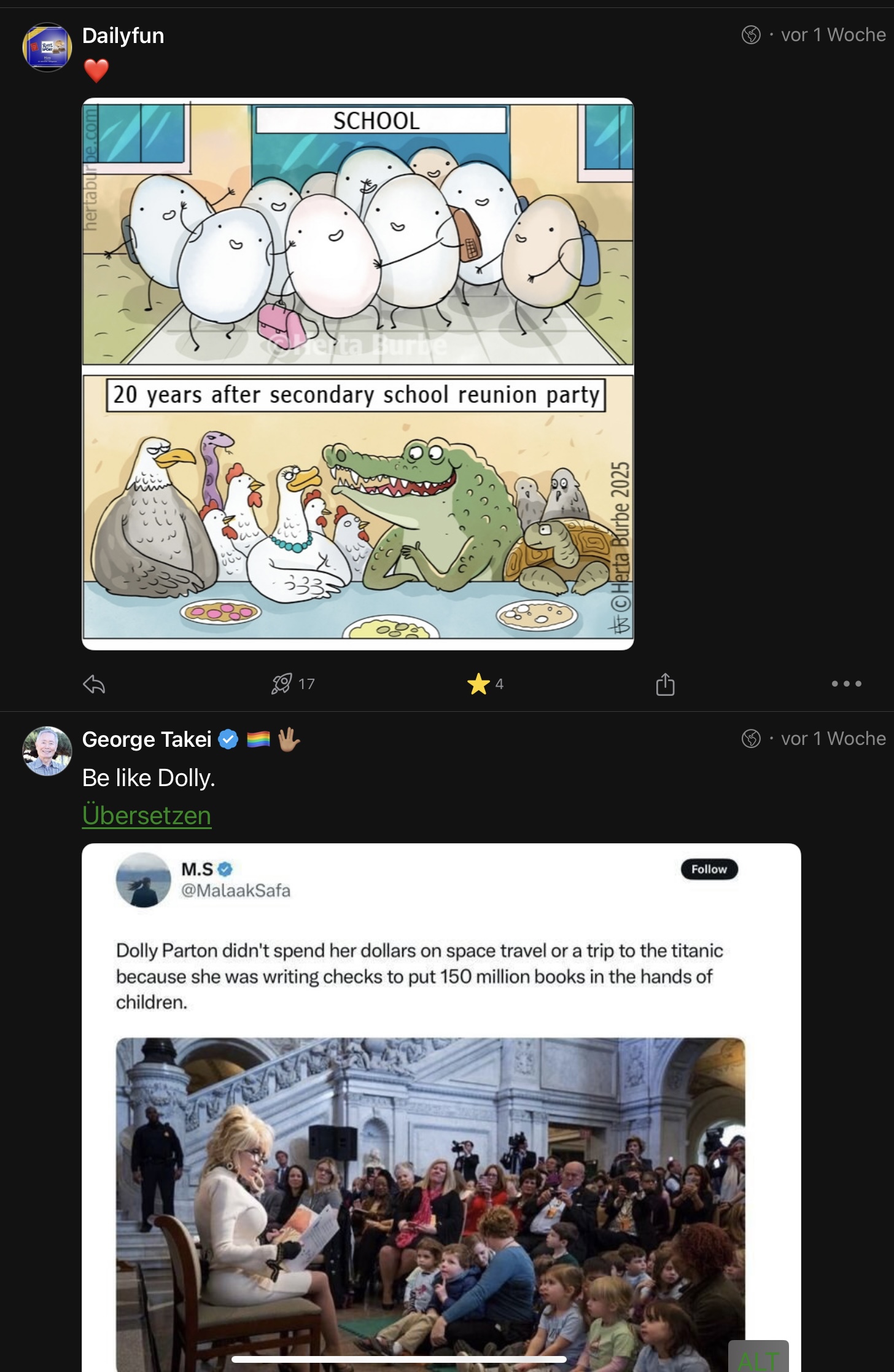
Task: Open George Takei's profile avatar
Action: [x=47, y=750]
